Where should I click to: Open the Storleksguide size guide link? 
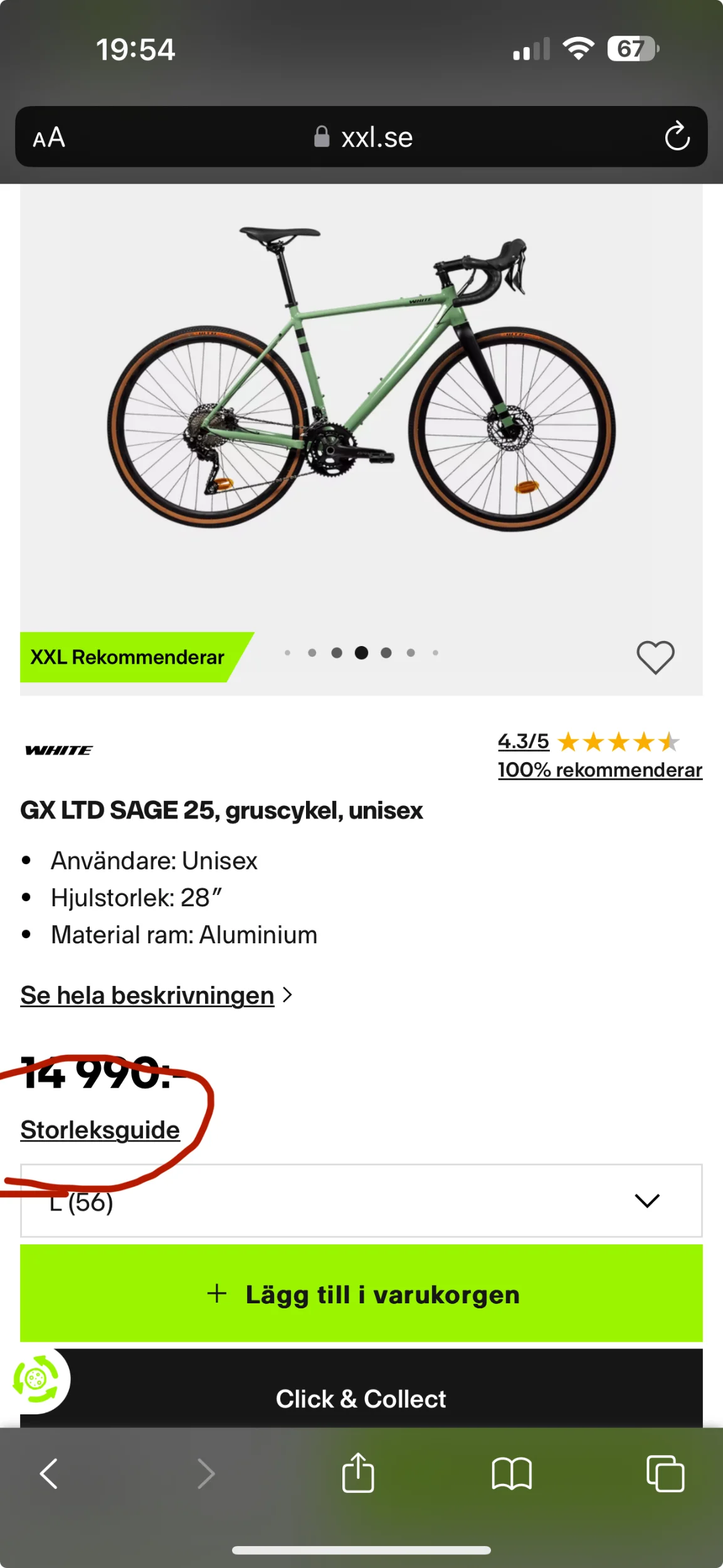tap(100, 1130)
